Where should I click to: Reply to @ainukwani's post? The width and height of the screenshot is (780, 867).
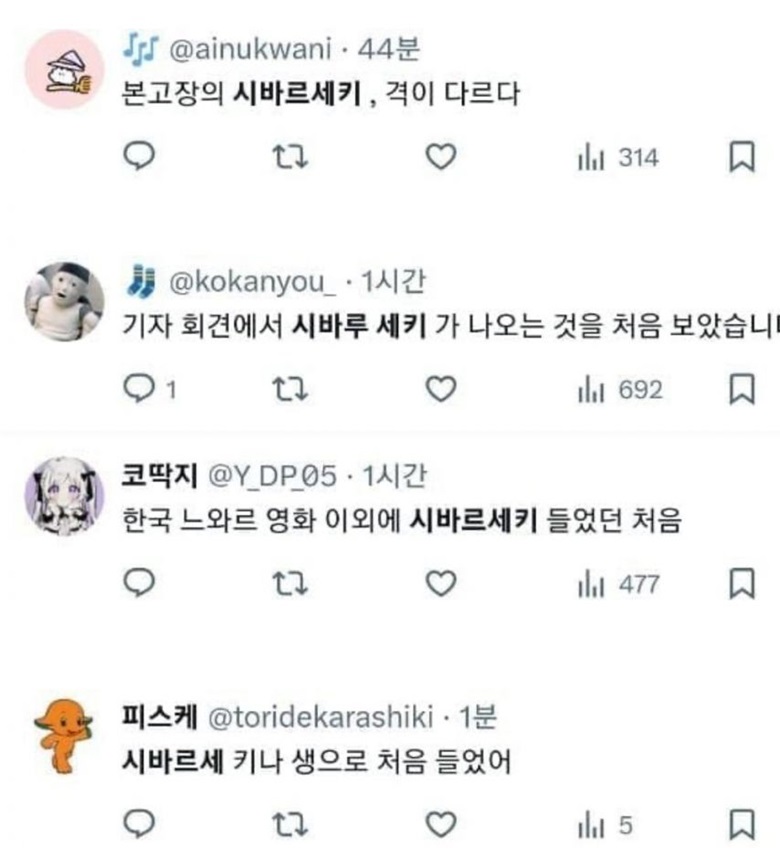pos(141,157)
